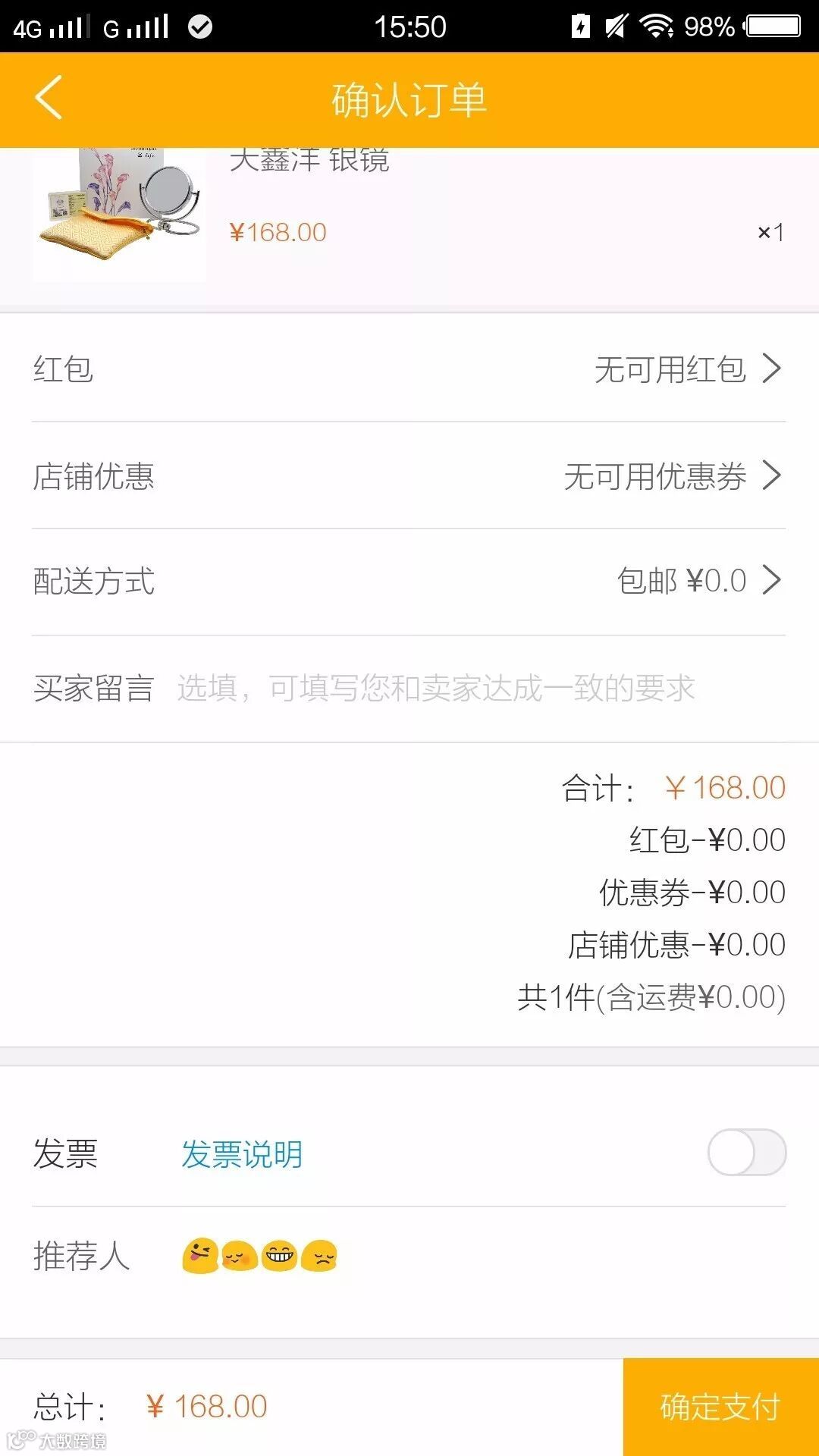This screenshot has width=819, height=1456.
Task: Open the 发票说明 link
Action: point(242,1154)
